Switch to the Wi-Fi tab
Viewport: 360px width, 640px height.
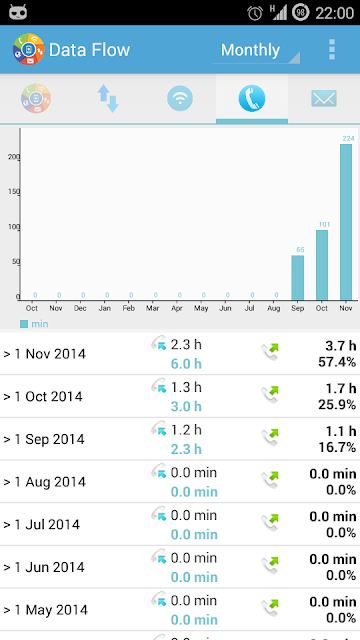180,98
